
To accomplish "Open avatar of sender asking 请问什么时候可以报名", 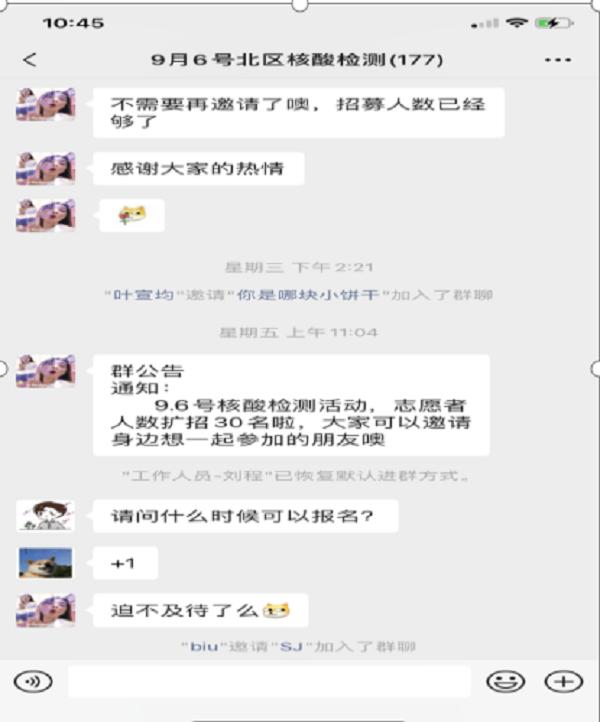I will [x=45, y=516].
